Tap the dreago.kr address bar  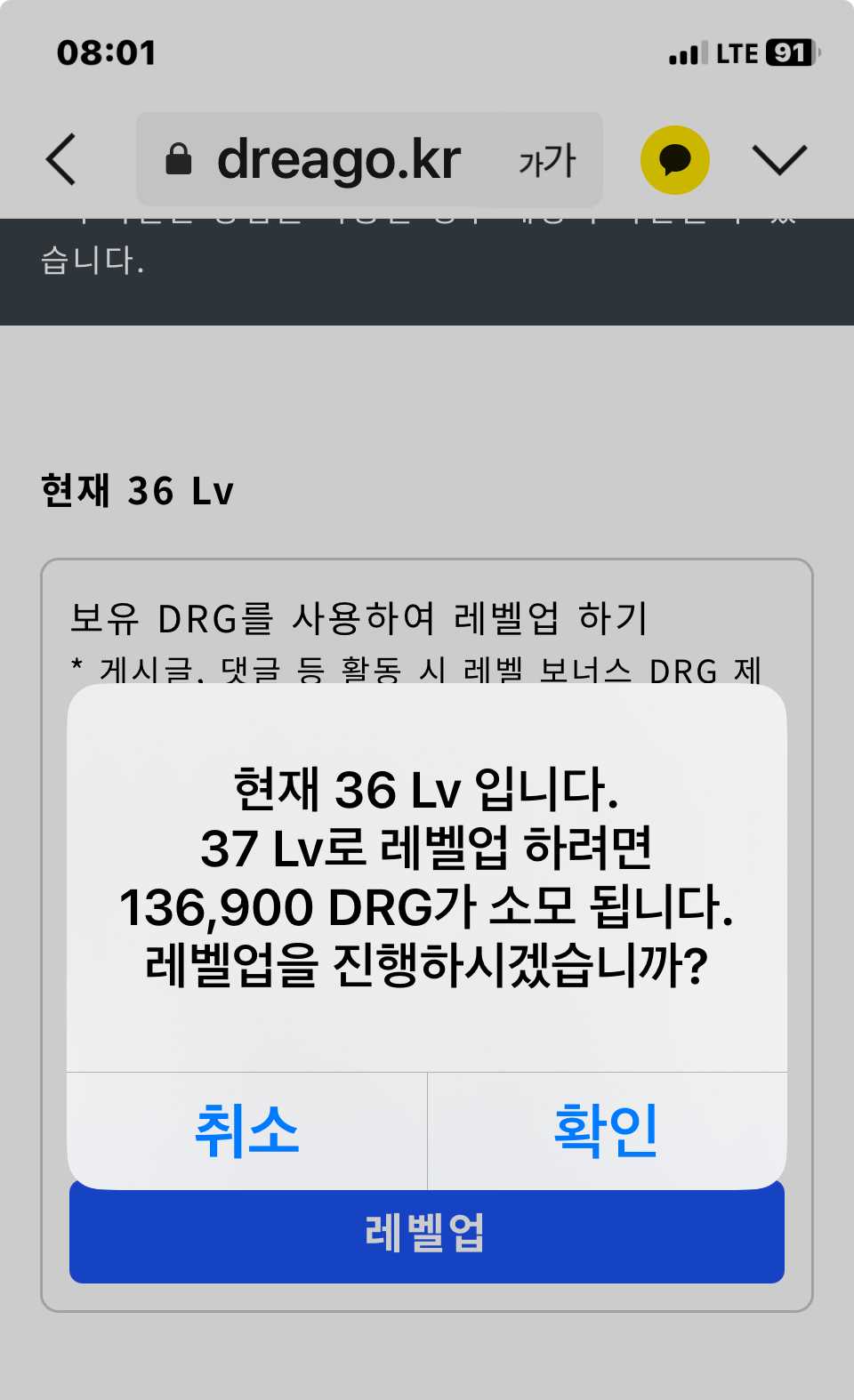tap(338, 160)
